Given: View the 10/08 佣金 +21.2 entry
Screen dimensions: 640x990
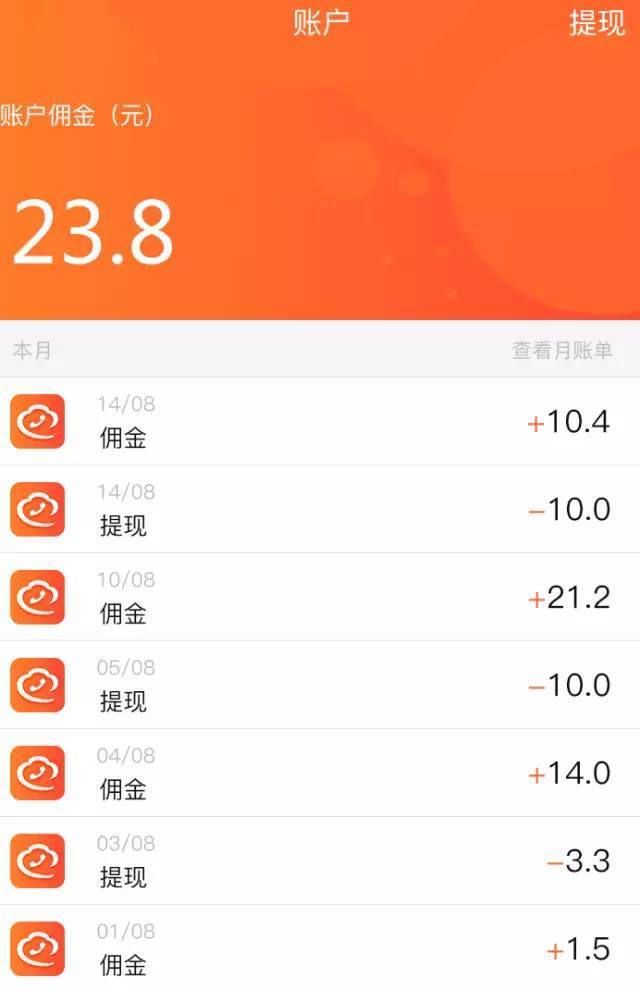Looking at the screenshot, I should (x=320, y=598).
